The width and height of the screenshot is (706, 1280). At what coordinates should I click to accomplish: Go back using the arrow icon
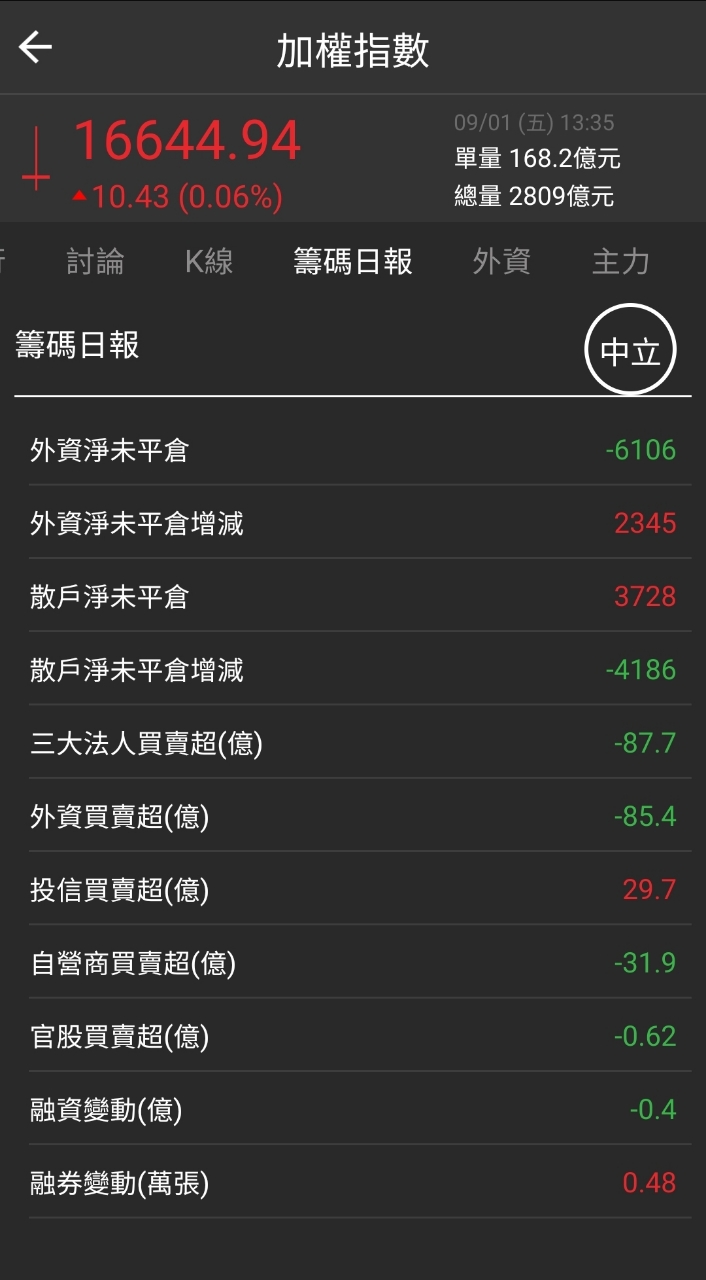[35, 47]
